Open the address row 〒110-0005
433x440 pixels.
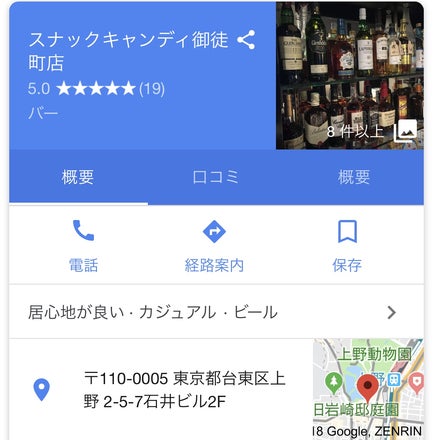pos(161,390)
